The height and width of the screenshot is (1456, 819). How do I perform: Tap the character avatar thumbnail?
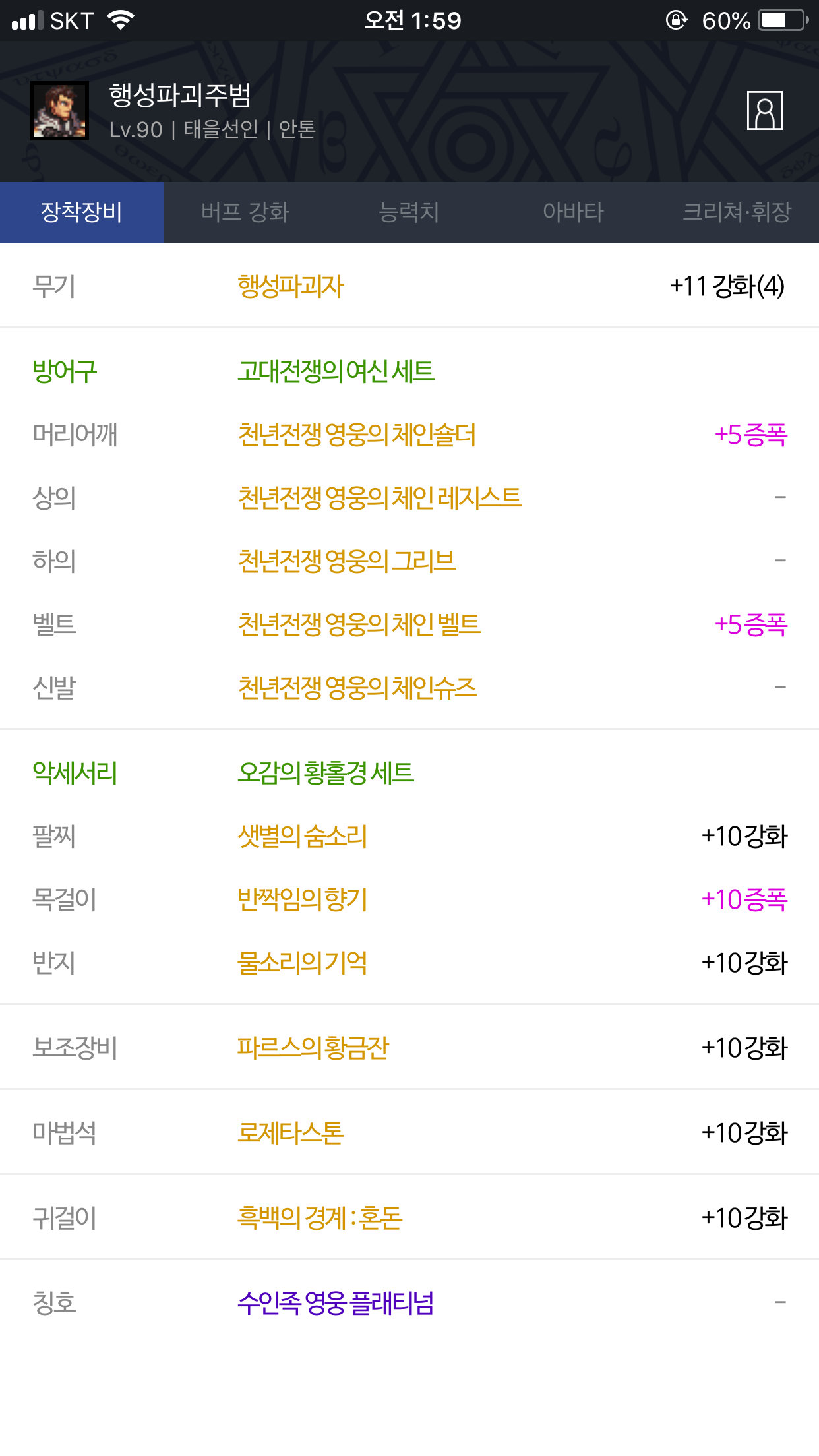(x=59, y=111)
